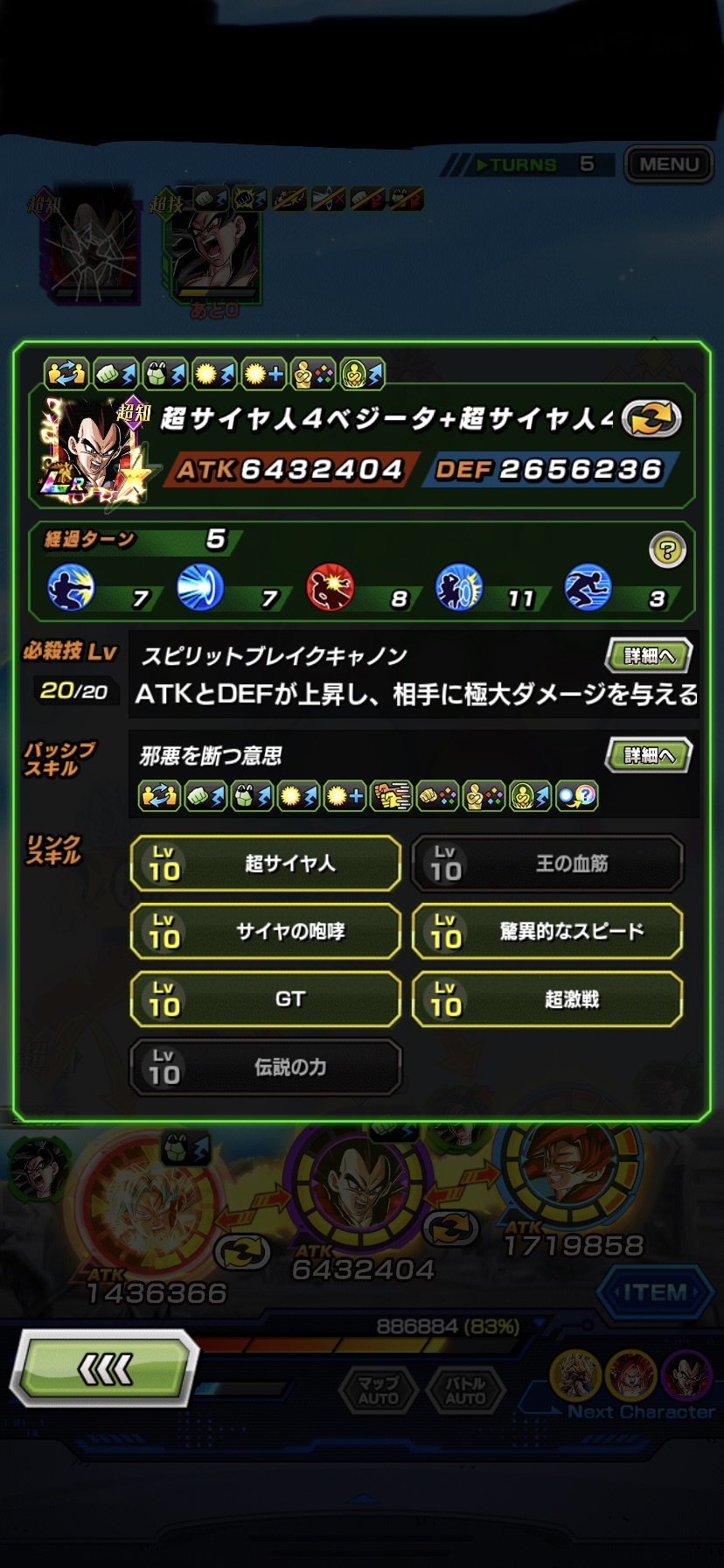Viewport: 724px width, 1568px height.
Task: Open details for the passive skill 邪悪を断つ意思
Action: coord(649,755)
